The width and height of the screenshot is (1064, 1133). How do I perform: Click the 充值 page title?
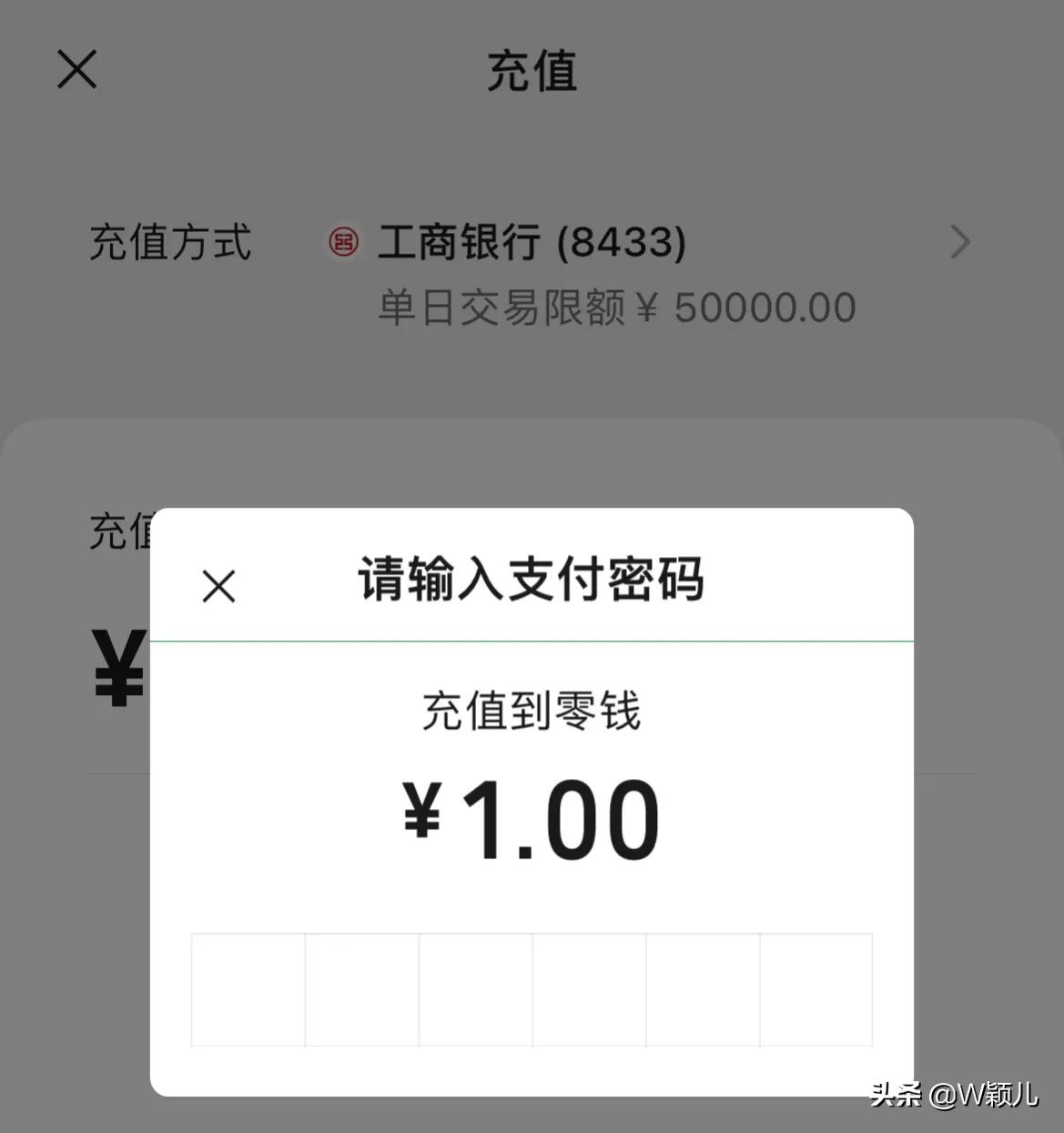532,73
